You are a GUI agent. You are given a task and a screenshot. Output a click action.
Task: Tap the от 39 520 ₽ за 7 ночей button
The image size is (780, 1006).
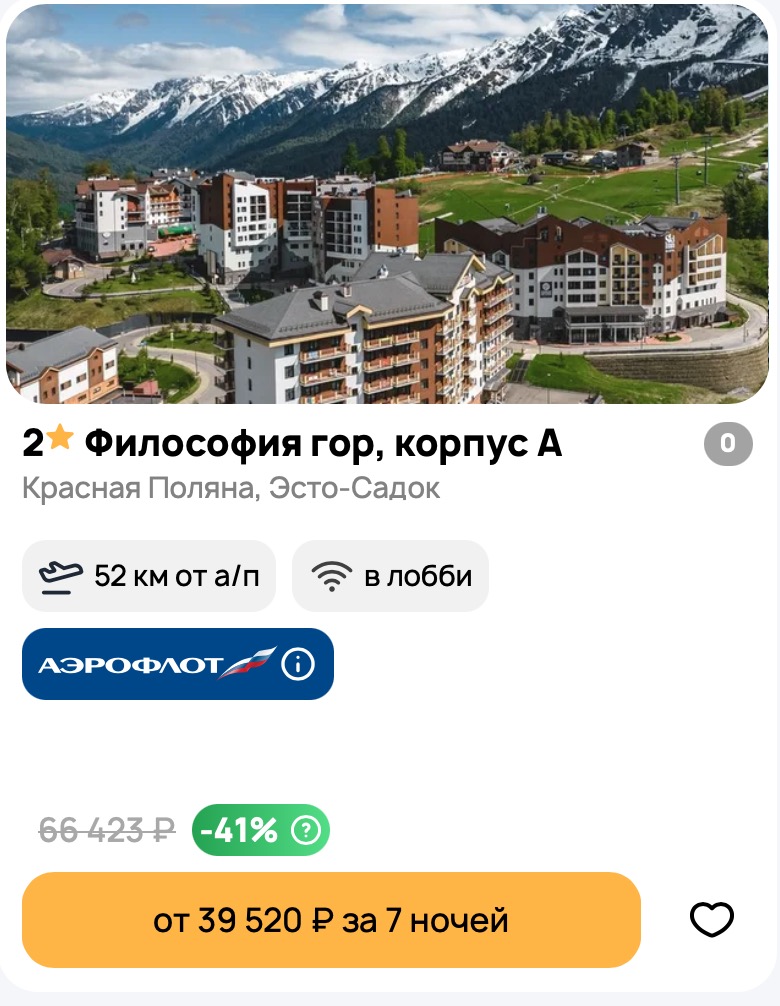tap(331, 920)
